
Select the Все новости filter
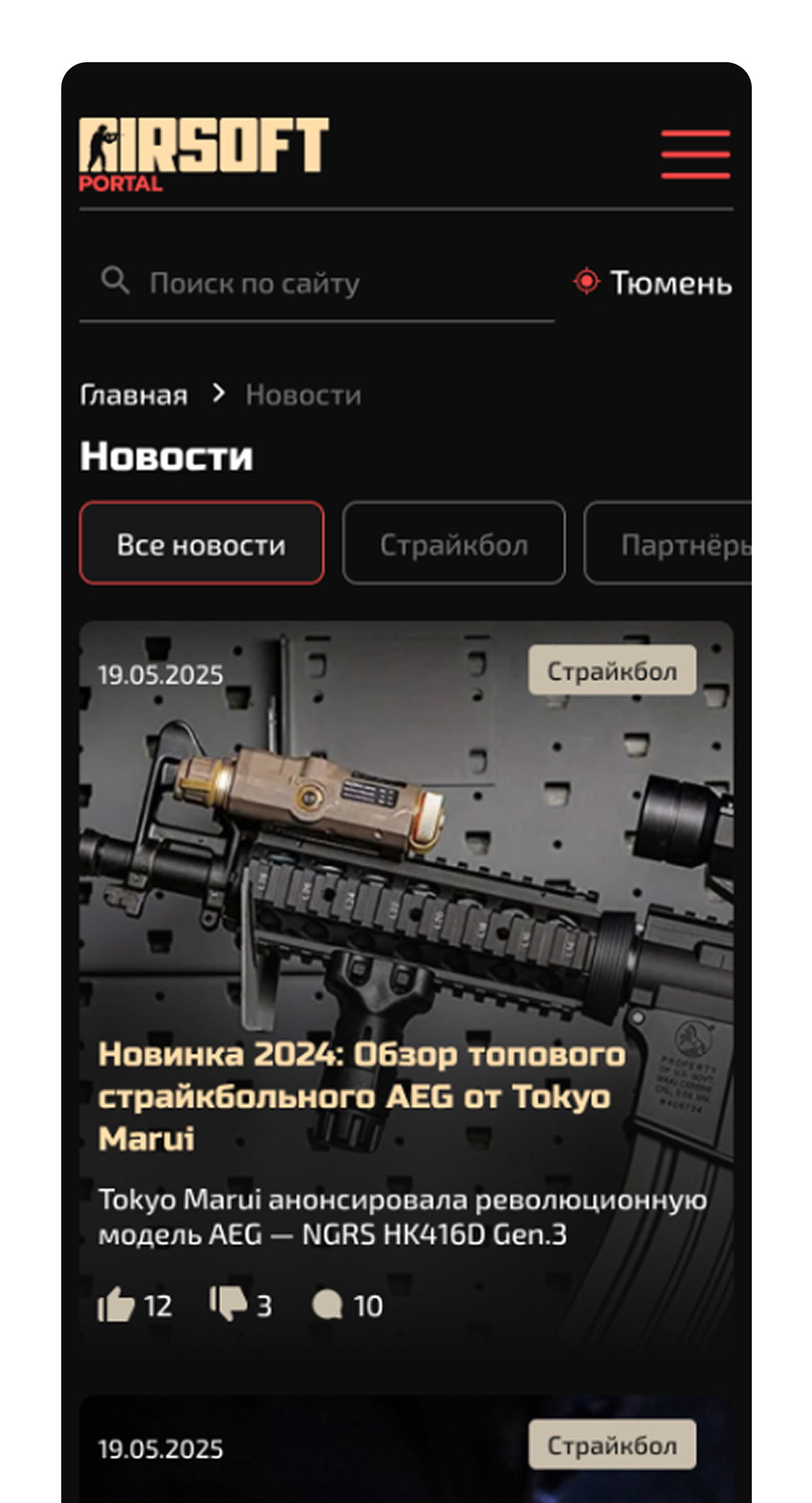[201, 544]
